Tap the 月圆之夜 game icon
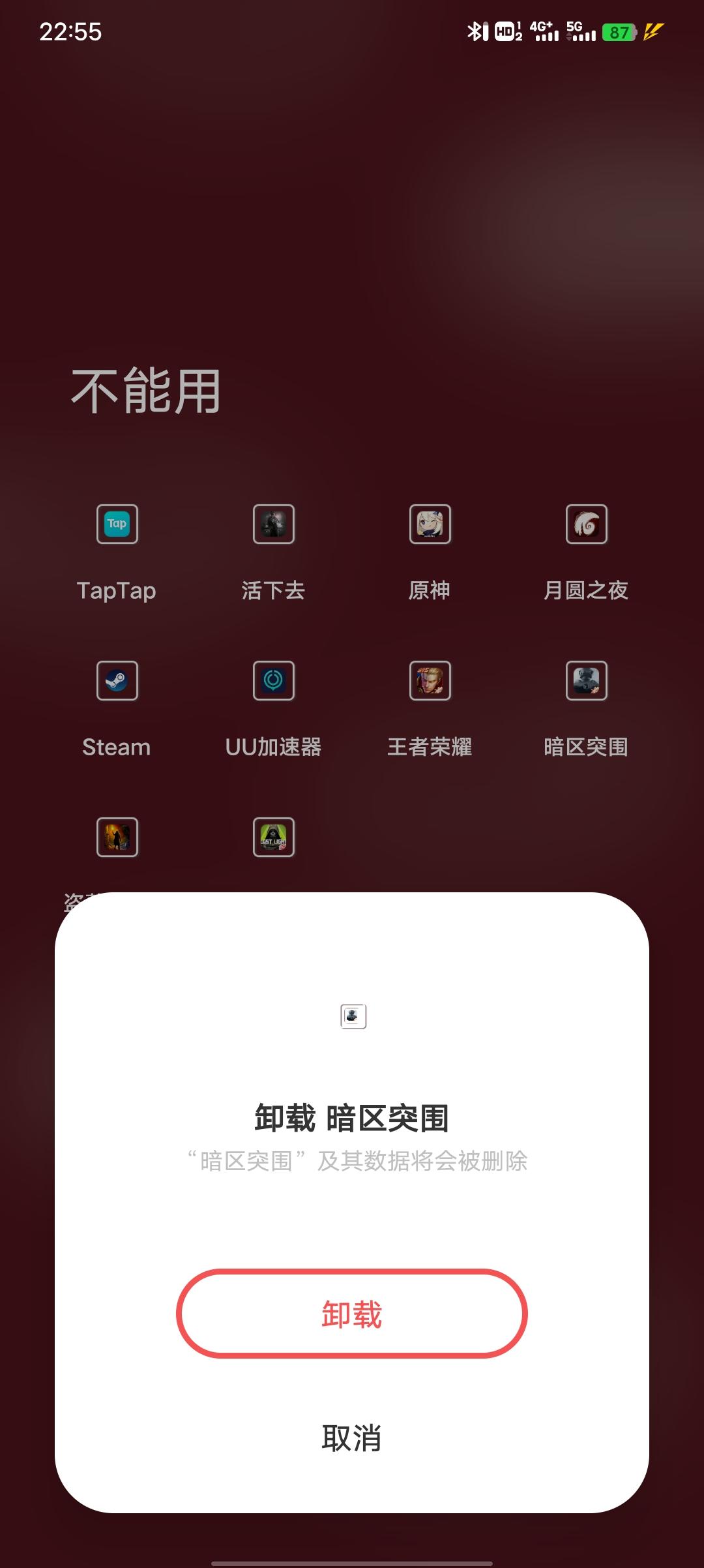Image resolution: width=704 pixels, height=1568 pixels. pyautogui.click(x=587, y=524)
